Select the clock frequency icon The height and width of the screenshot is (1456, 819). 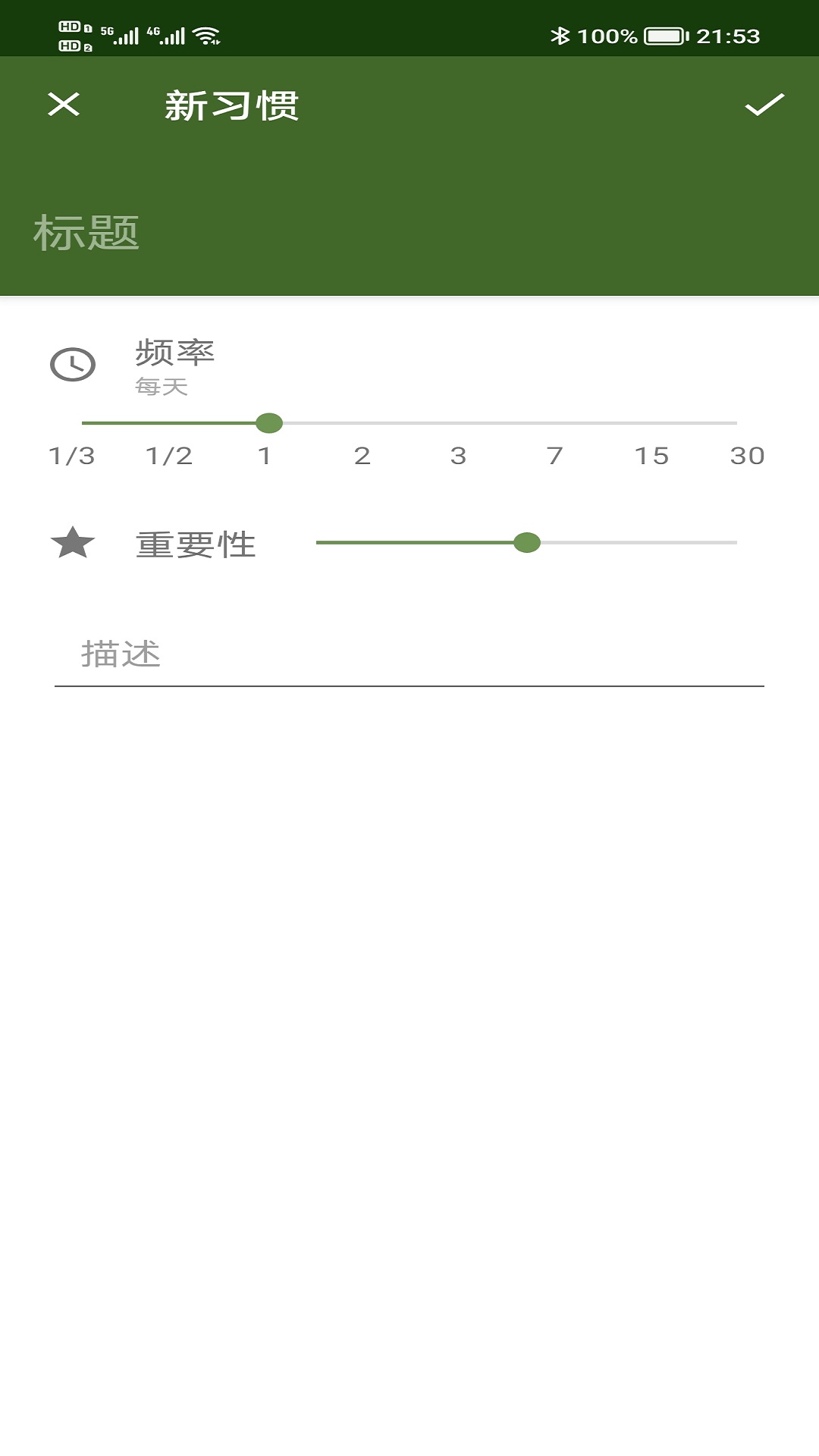pos(72,364)
